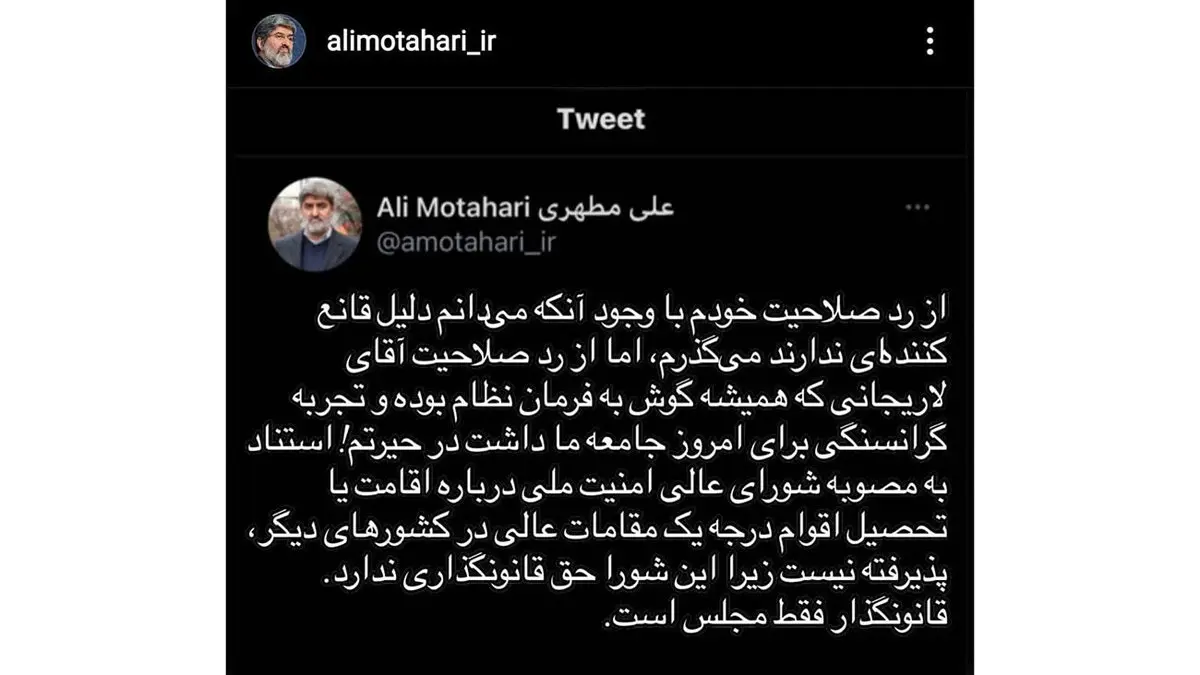Open the post's three-dot overflow menu
This screenshot has height=675, width=1200.
(x=930, y=41)
